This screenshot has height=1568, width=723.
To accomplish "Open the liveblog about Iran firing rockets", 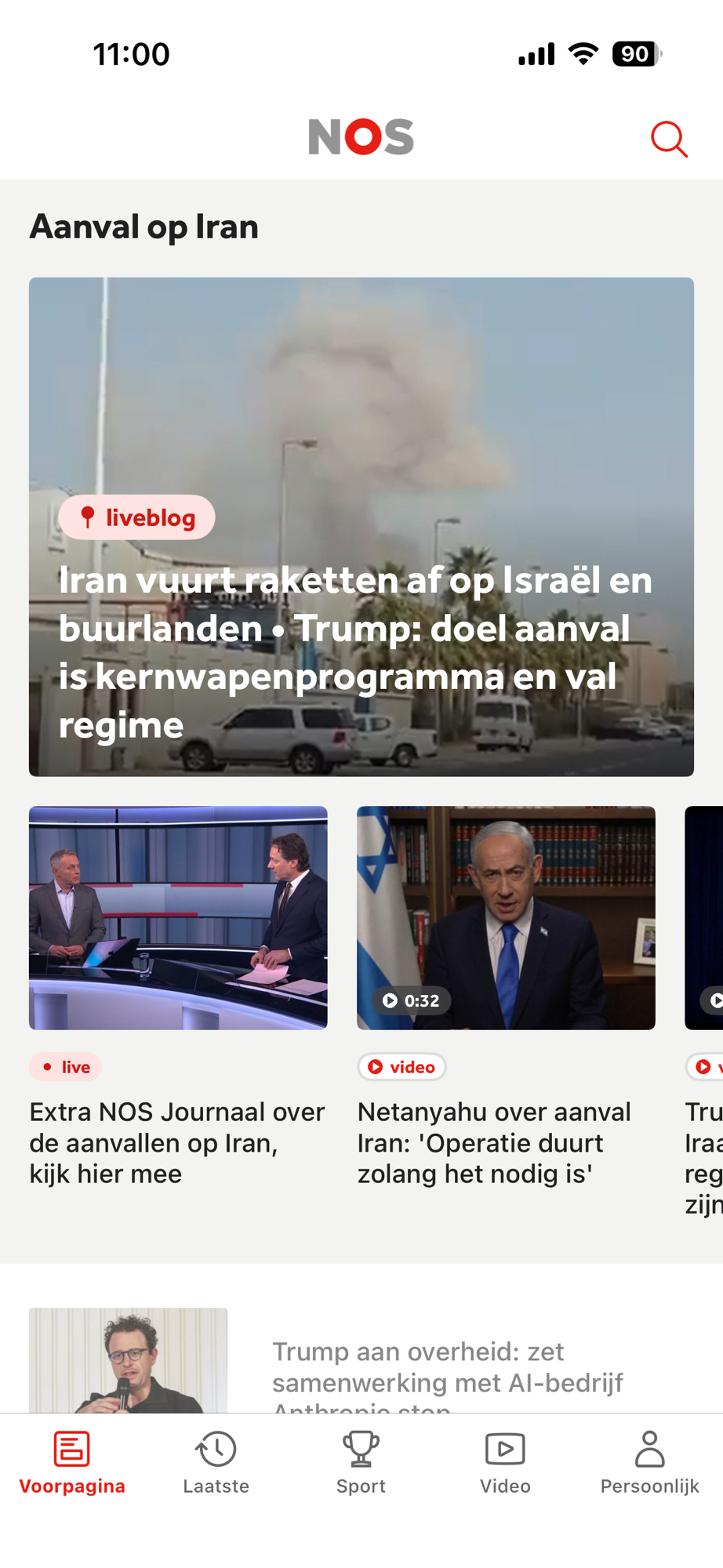I will (x=361, y=527).
